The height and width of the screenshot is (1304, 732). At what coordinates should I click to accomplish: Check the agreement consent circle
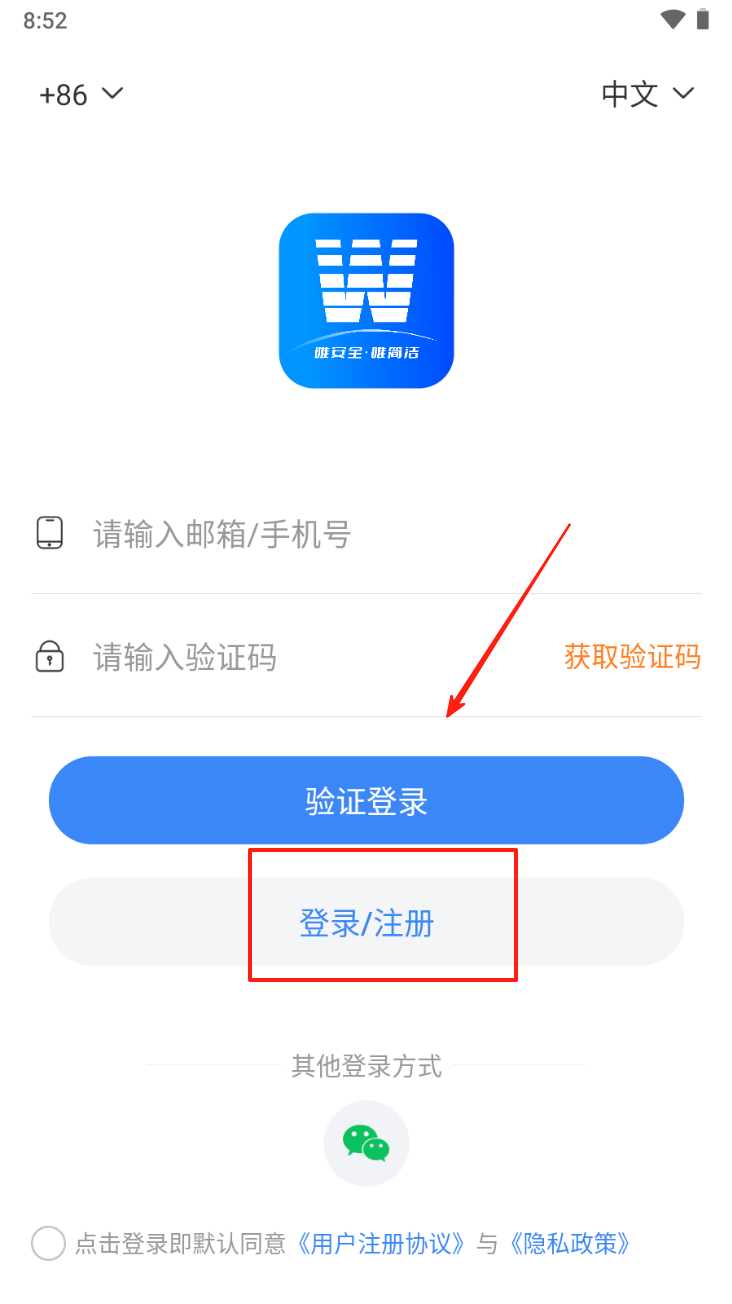coord(49,1243)
